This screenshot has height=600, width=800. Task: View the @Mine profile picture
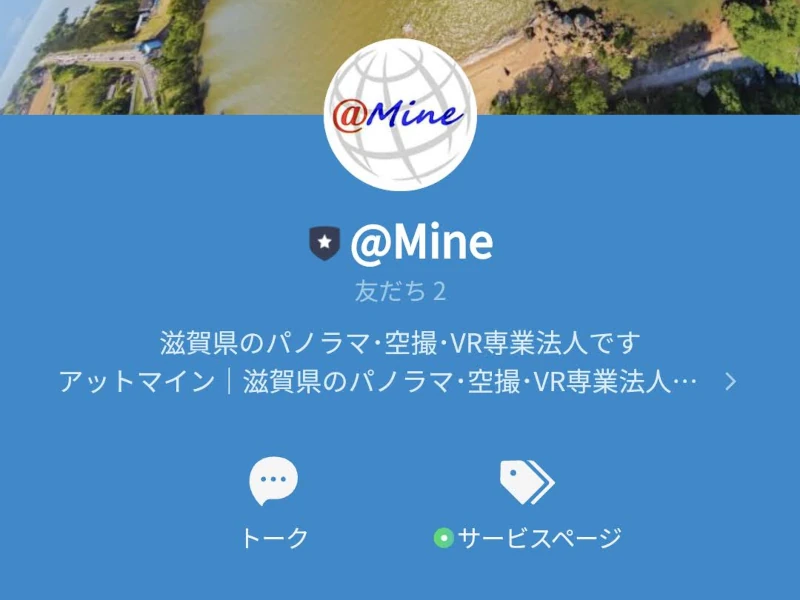point(400,114)
